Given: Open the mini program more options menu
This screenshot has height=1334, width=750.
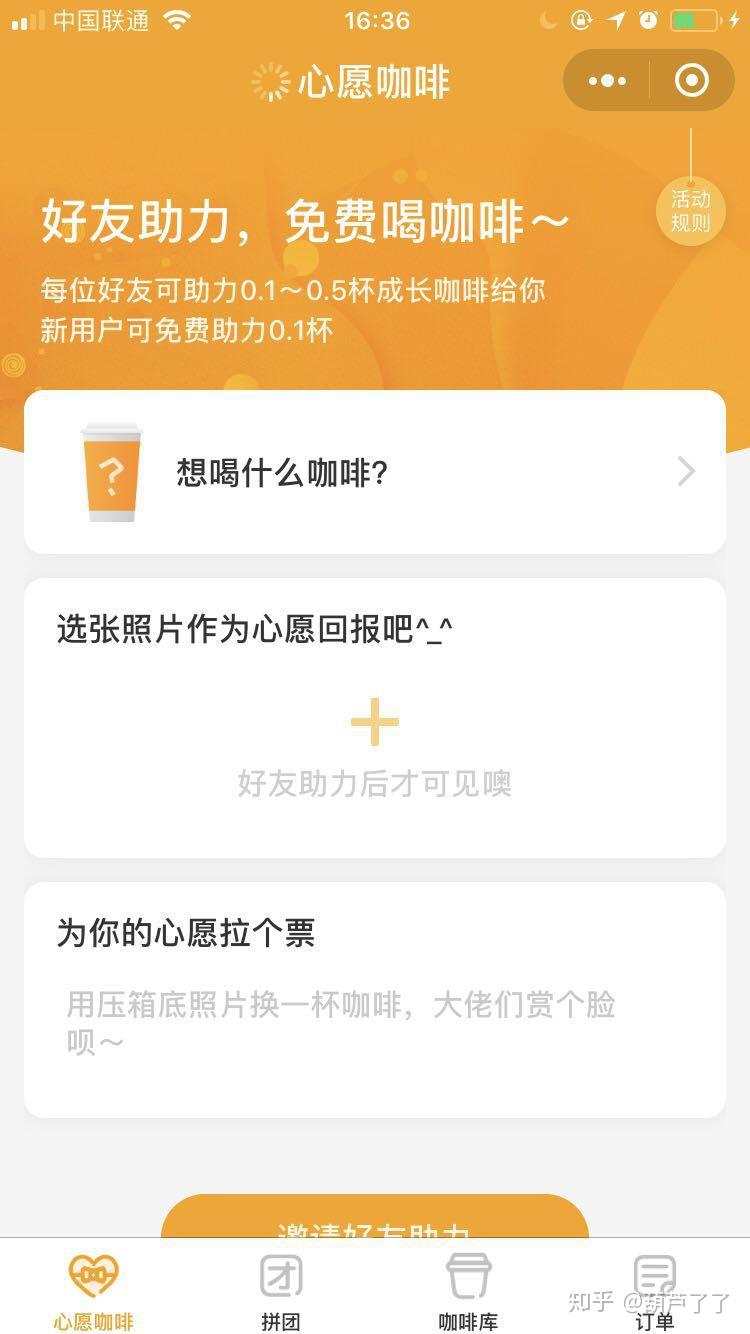Looking at the screenshot, I should pyautogui.click(x=607, y=81).
